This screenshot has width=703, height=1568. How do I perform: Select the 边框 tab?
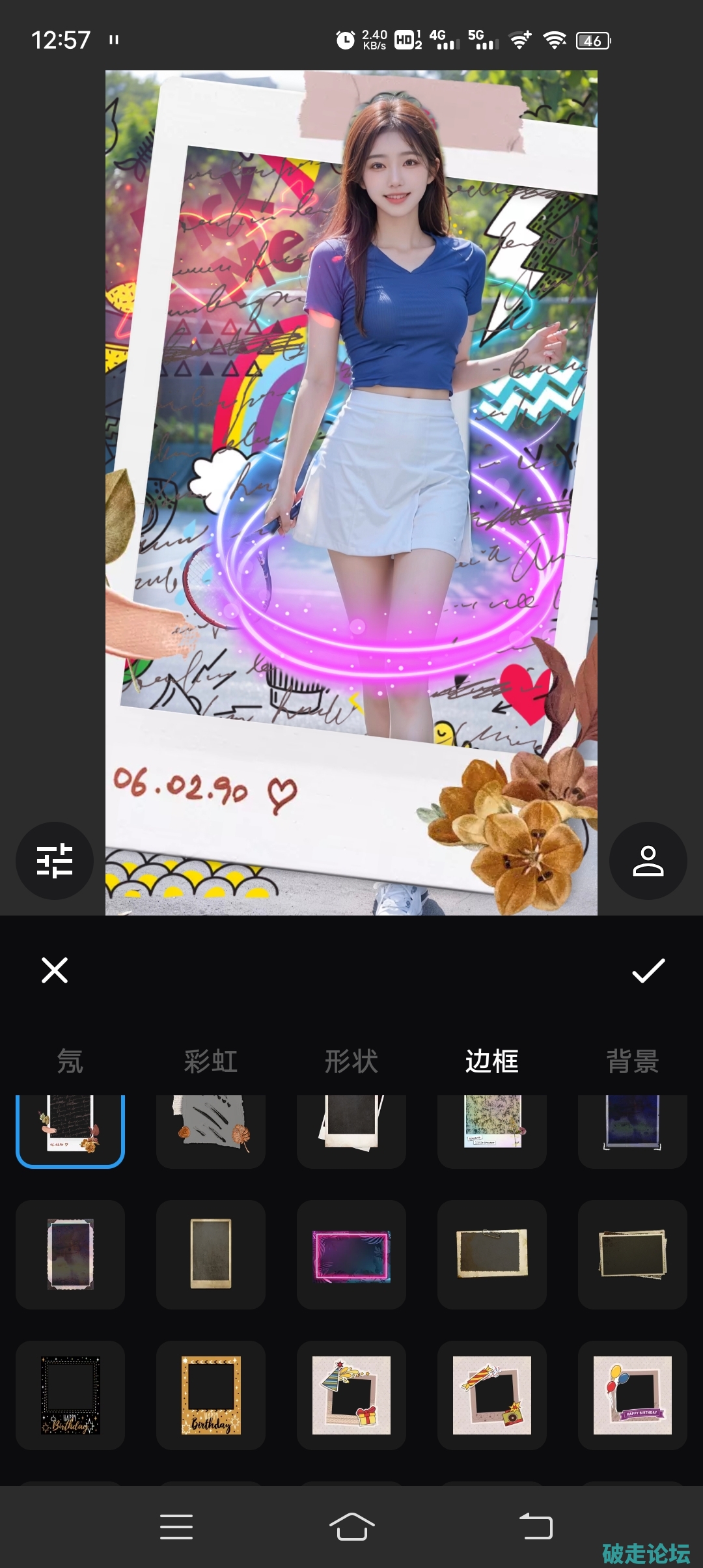pyautogui.click(x=492, y=1061)
